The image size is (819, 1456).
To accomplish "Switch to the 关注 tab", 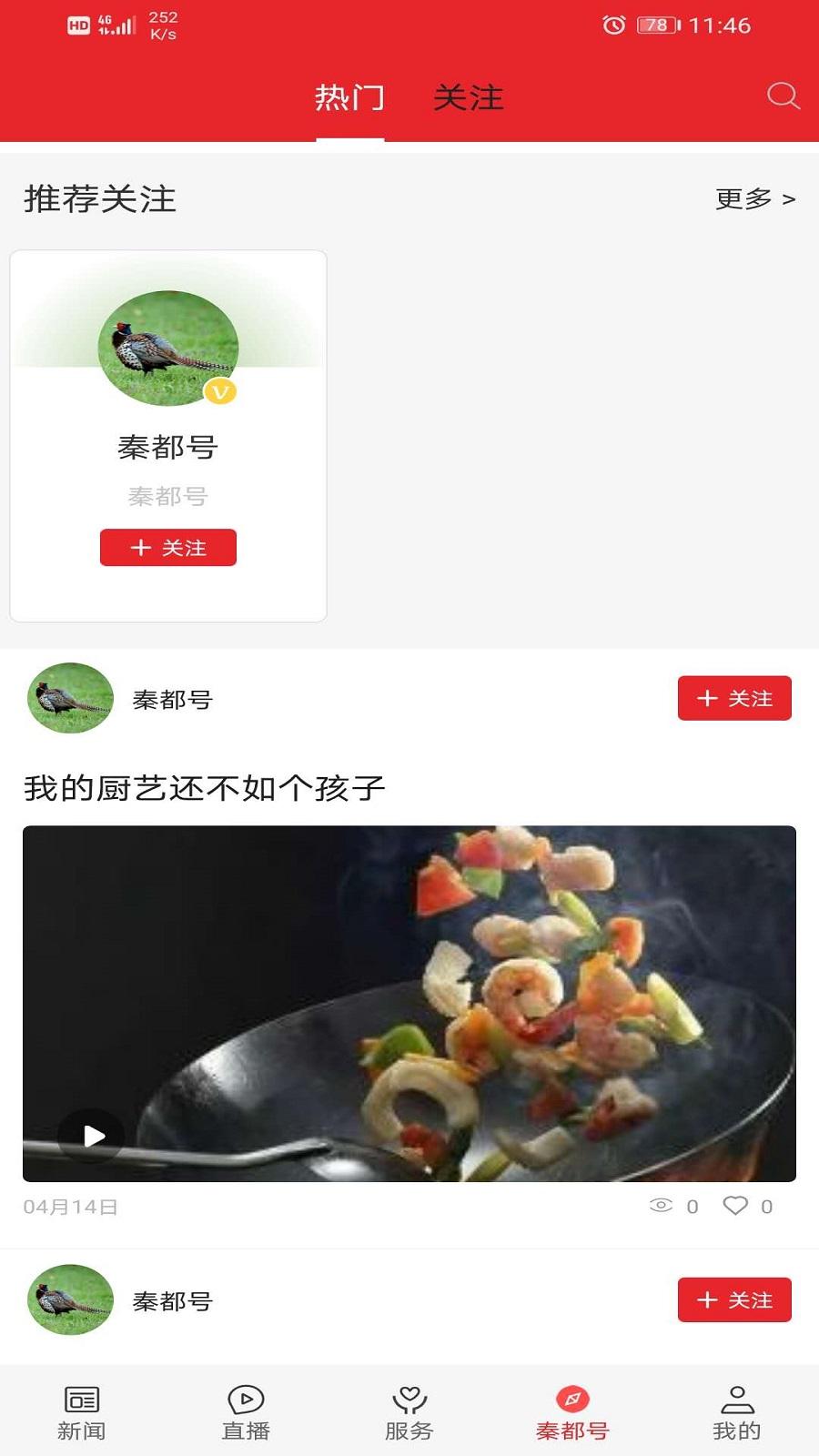I will 470,99.
